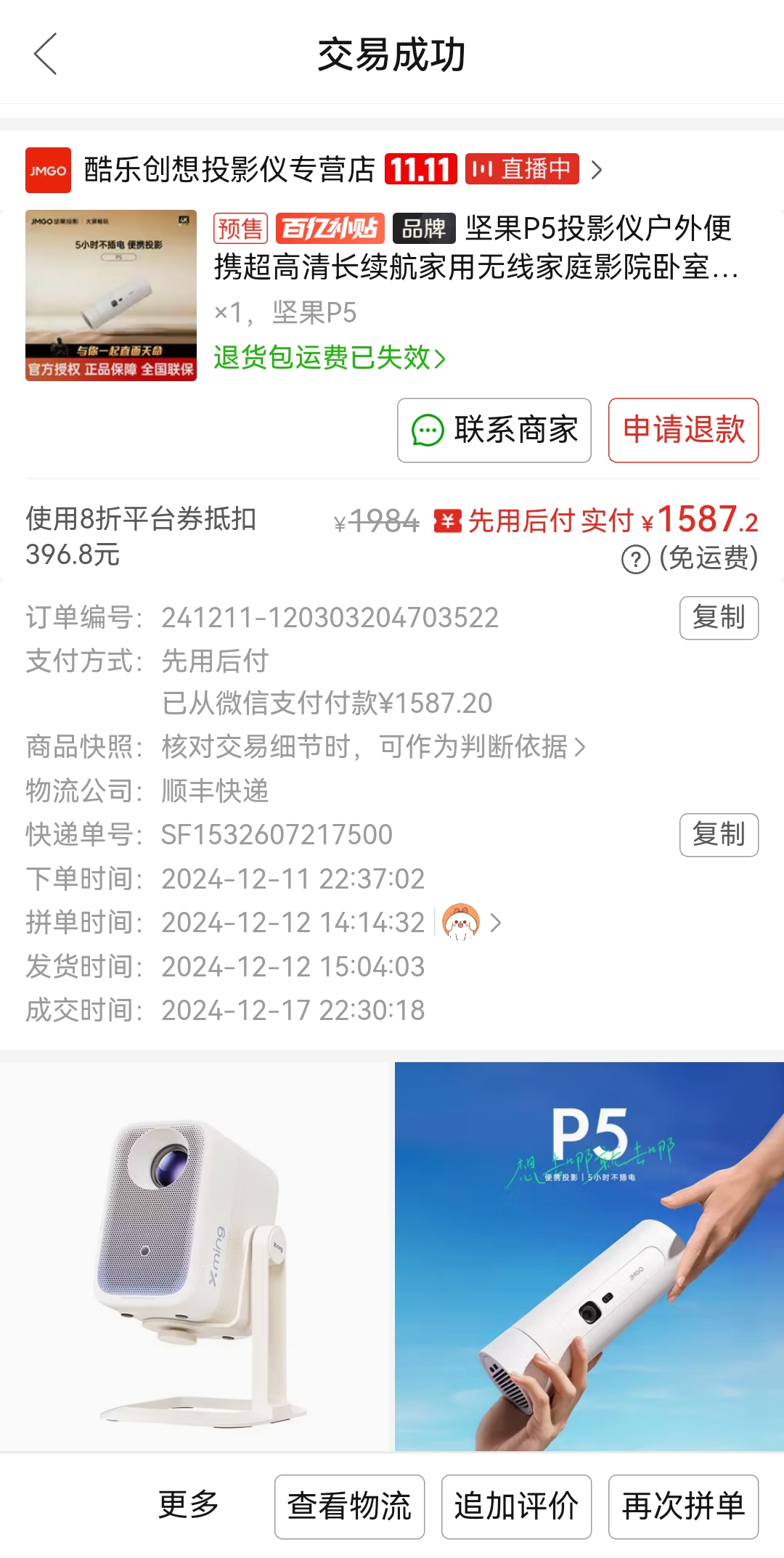
Task: Tap 再次拼单 to buy again
Action: click(x=683, y=1506)
